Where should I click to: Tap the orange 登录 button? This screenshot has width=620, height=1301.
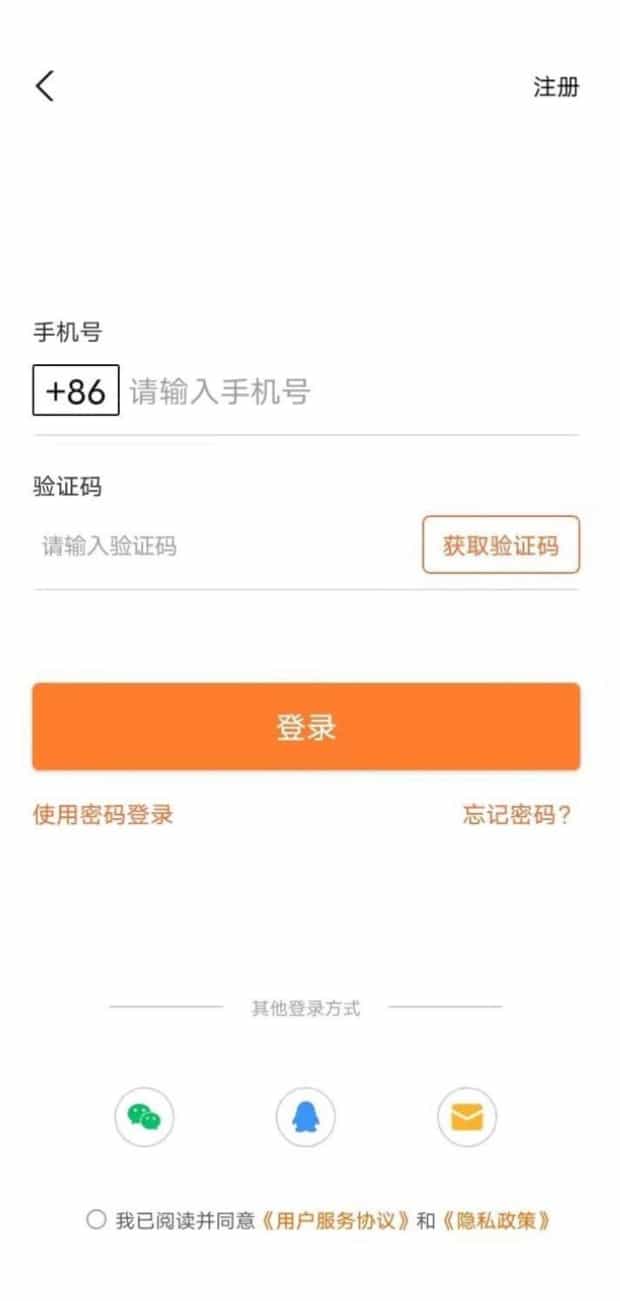[x=306, y=727]
